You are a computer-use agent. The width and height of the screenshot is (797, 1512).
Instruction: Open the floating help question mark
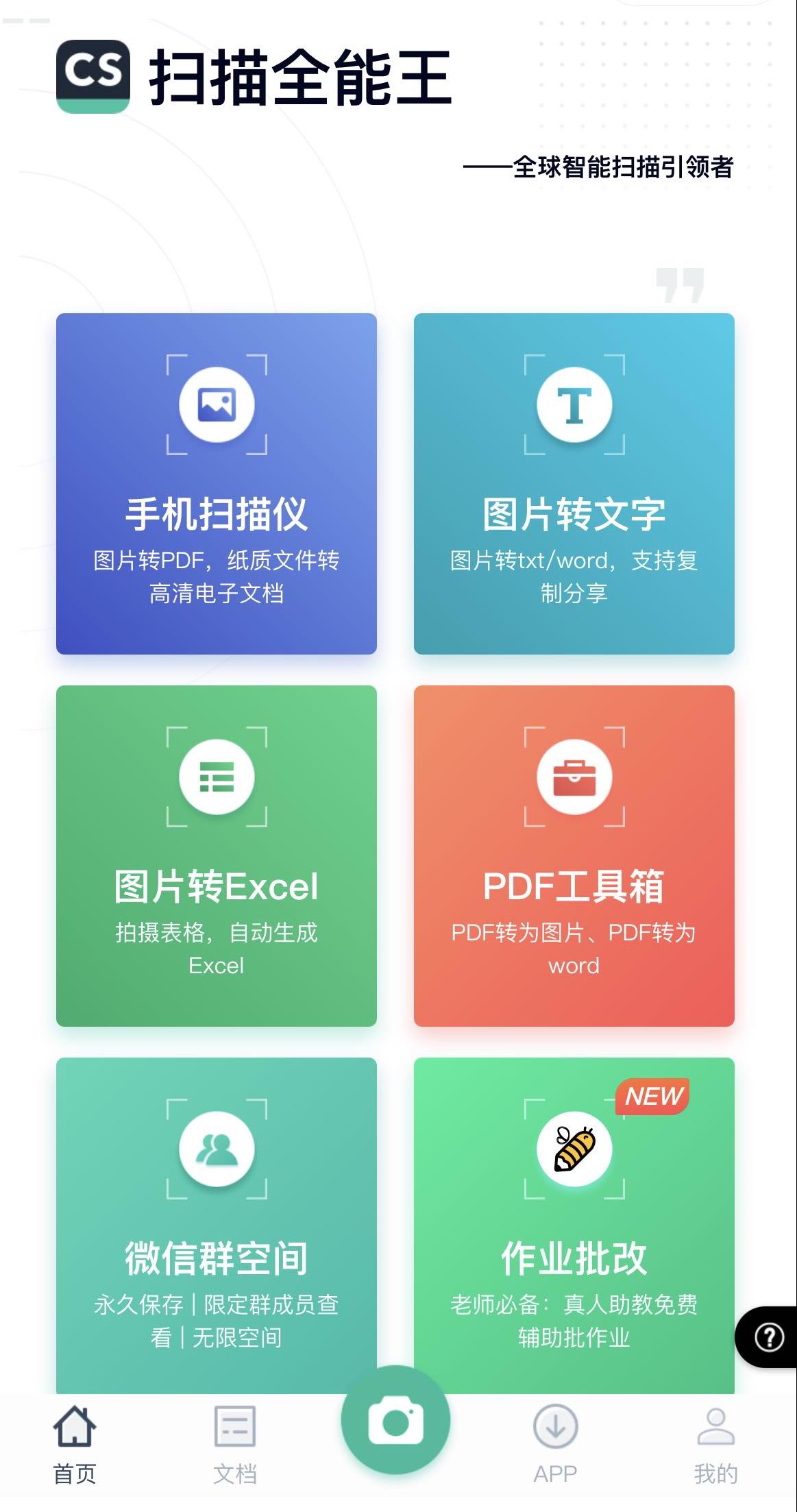point(769,1337)
